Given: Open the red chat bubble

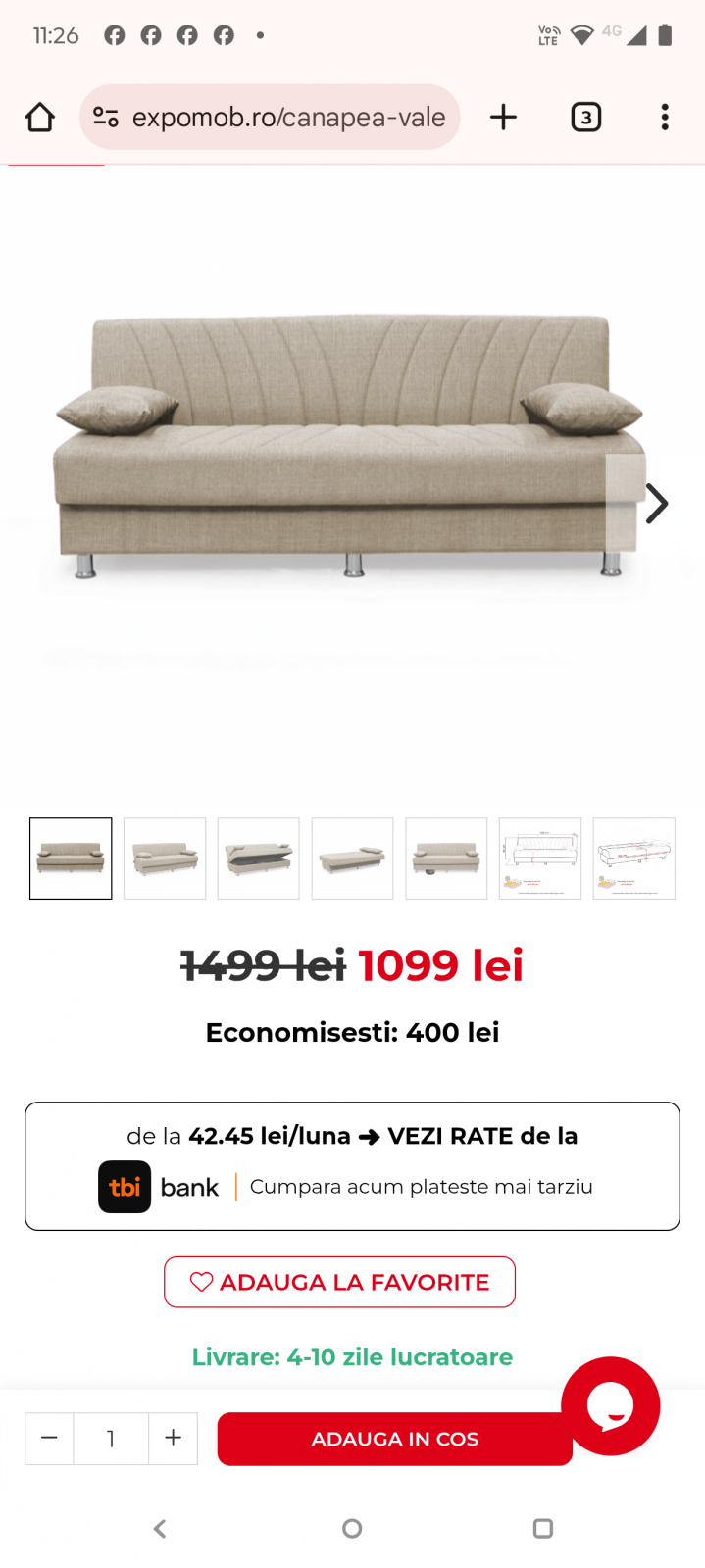Looking at the screenshot, I should tap(610, 1405).
